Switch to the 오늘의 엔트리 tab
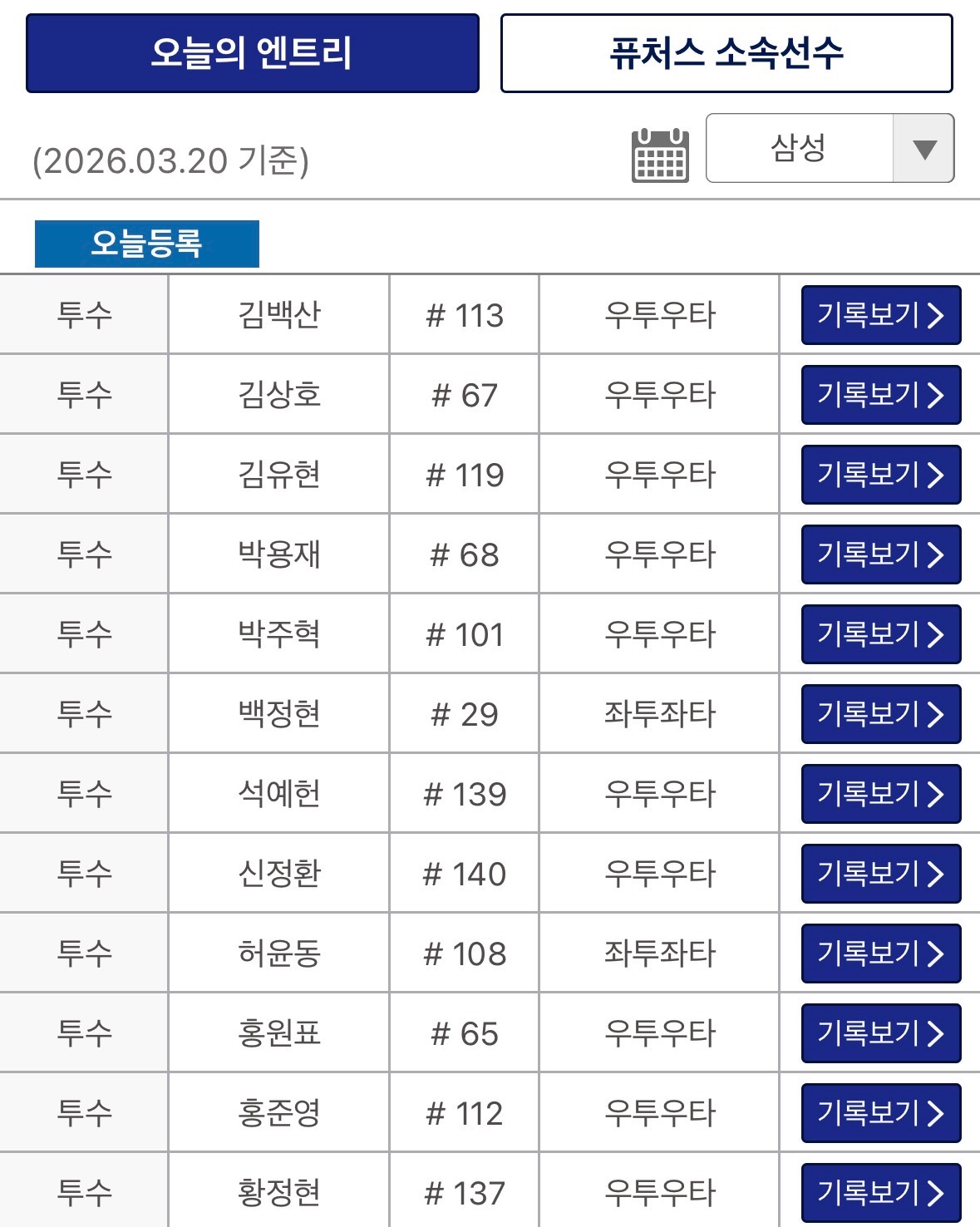The height and width of the screenshot is (1227, 980). [x=253, y=53]
